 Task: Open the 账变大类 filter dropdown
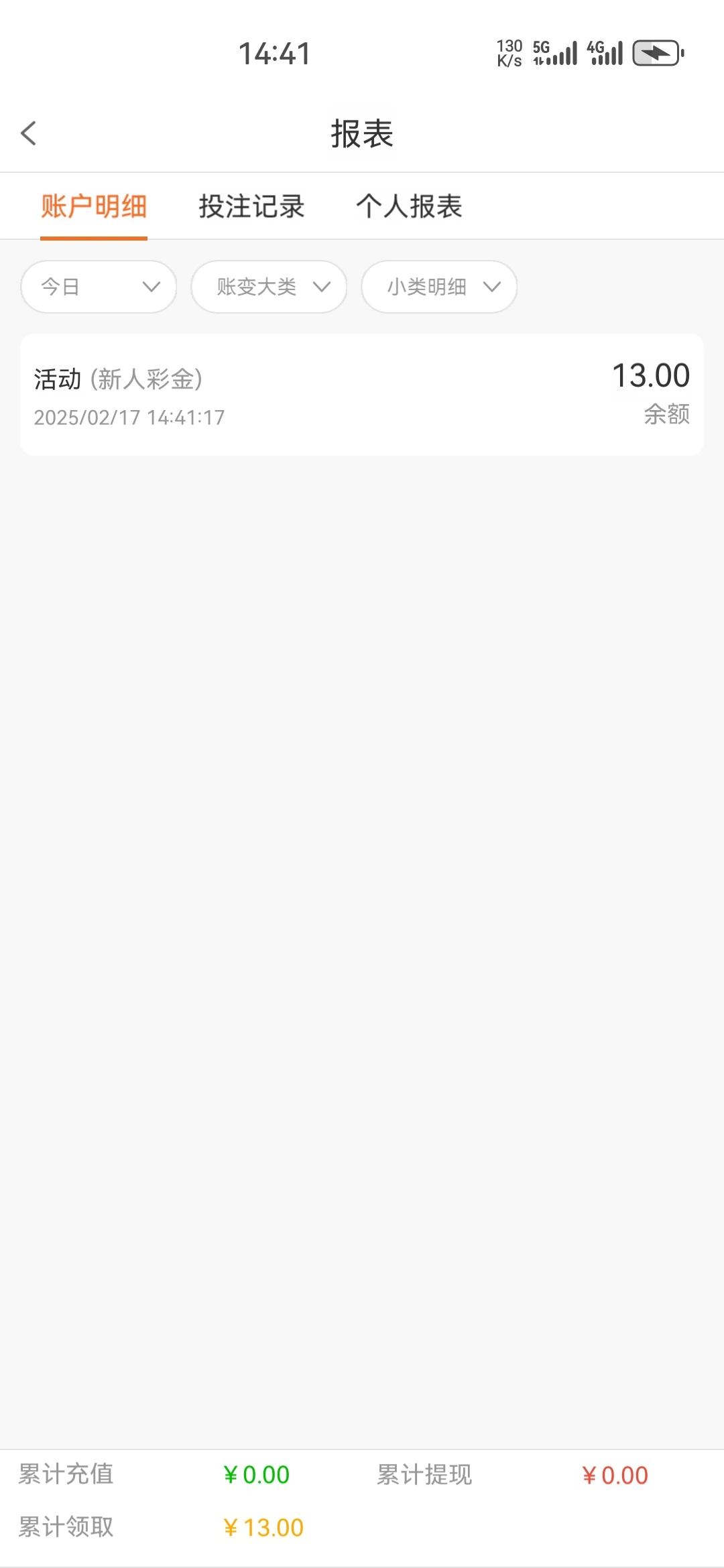click(x=269, y=287)
